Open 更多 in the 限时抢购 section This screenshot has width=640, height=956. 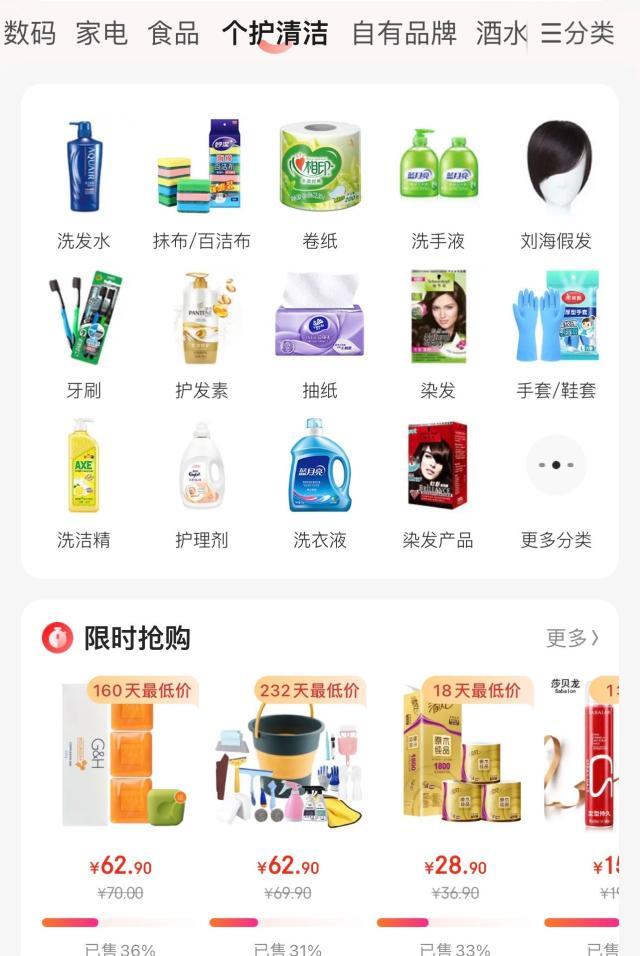pos(572,638)
